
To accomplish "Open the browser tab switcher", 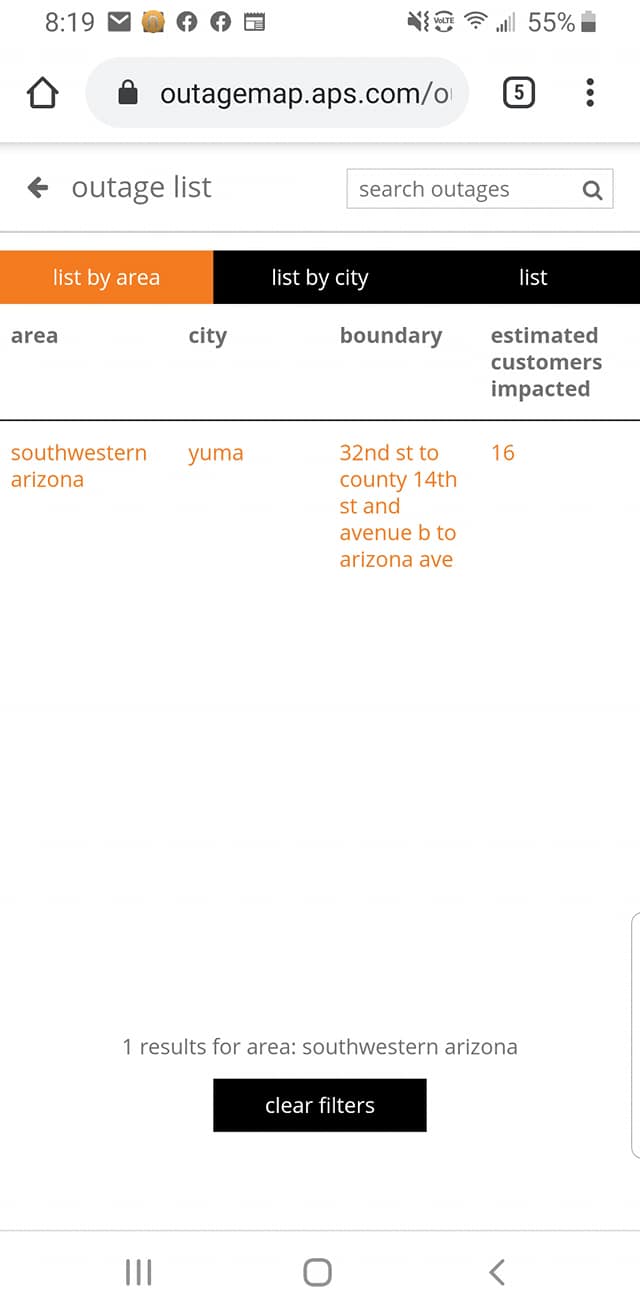I will click(x=518, y=94).
